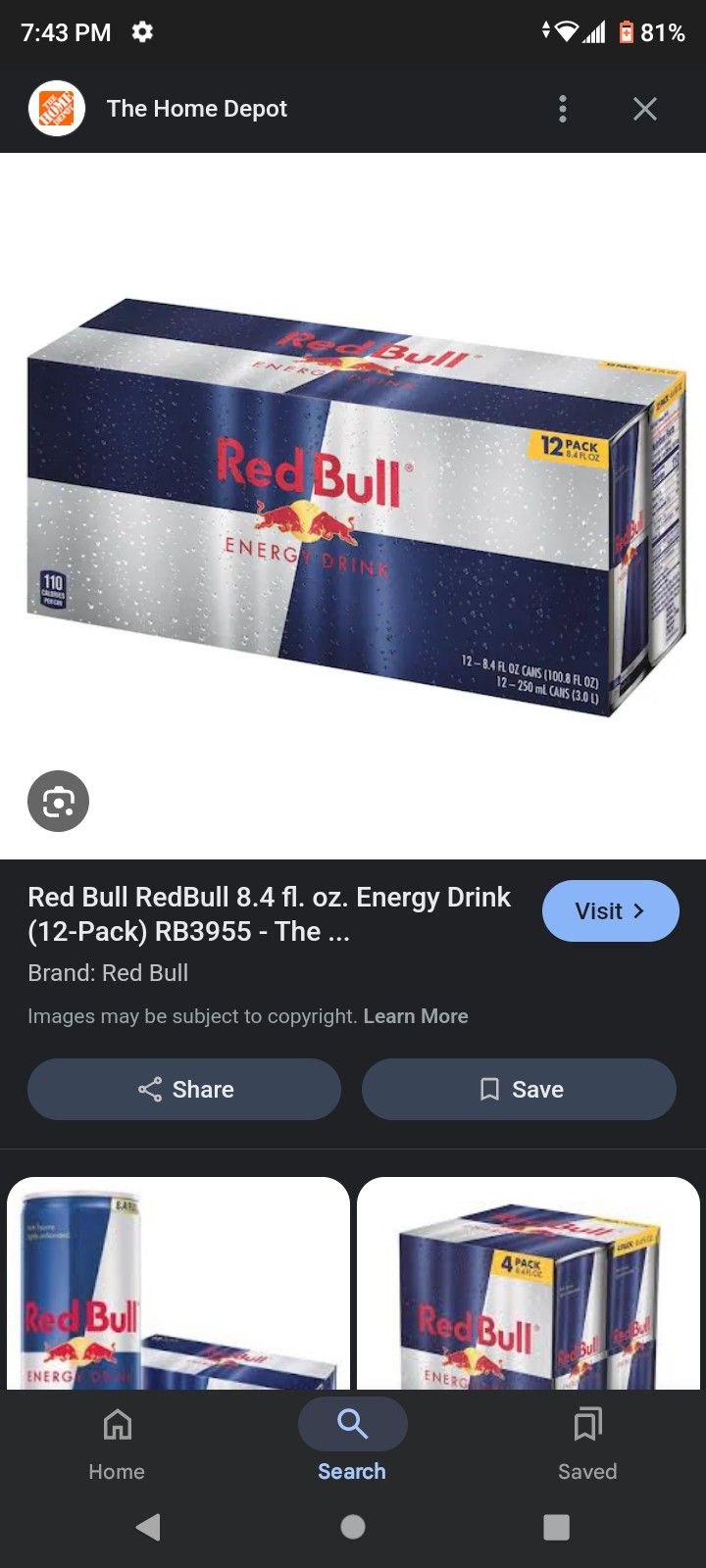Viewport: 706px width, 1568px height.
Task: Switch to the Search tab
Action: click(x=352, y=1443)
